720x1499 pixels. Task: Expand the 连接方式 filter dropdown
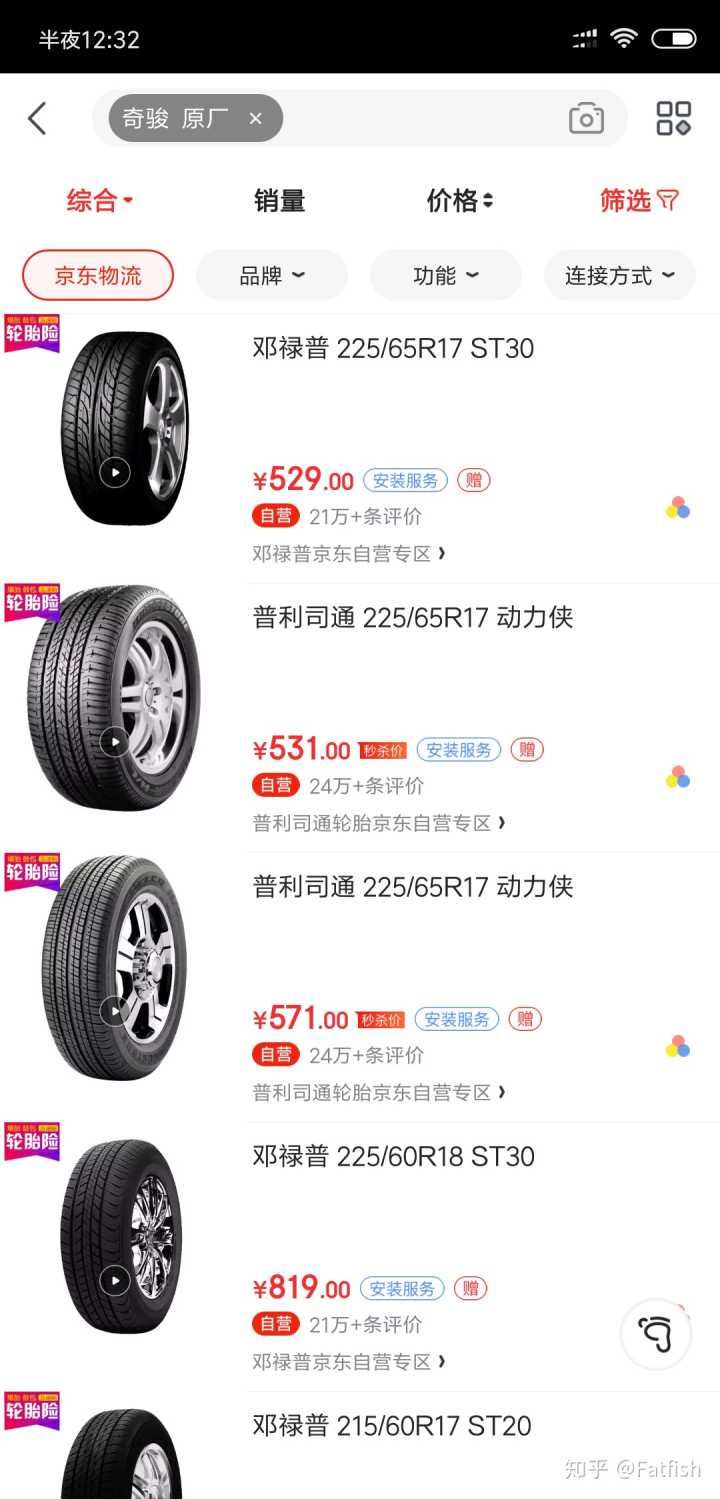click(x=619, y=276)
